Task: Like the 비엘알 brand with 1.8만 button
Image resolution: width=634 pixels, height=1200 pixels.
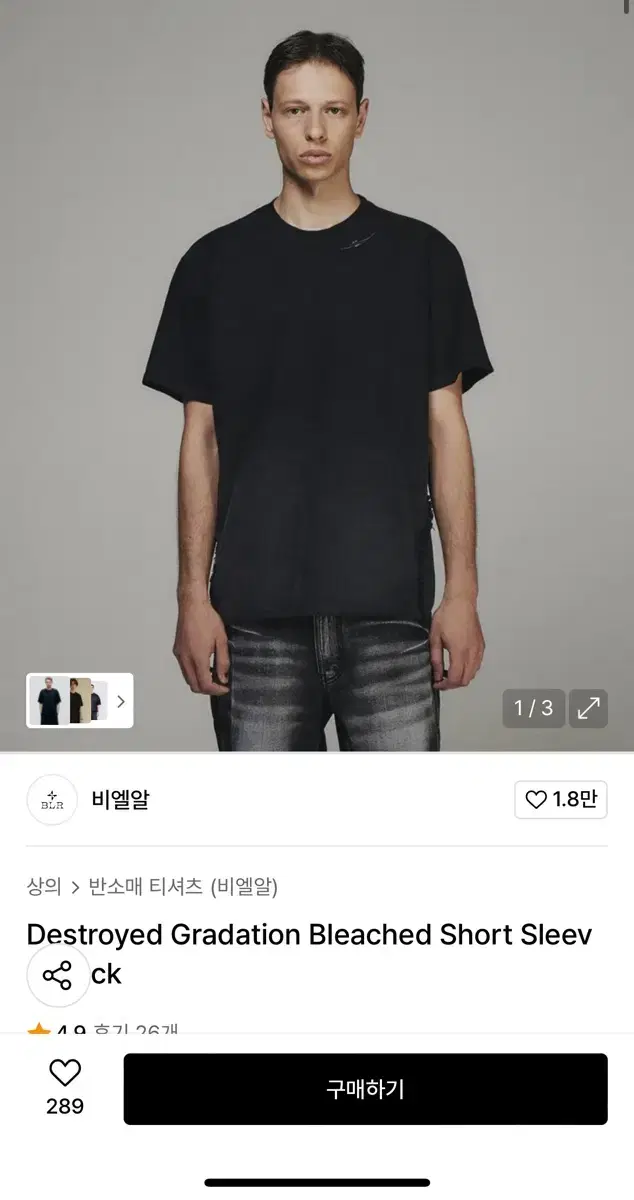Action: click(561, 800)
